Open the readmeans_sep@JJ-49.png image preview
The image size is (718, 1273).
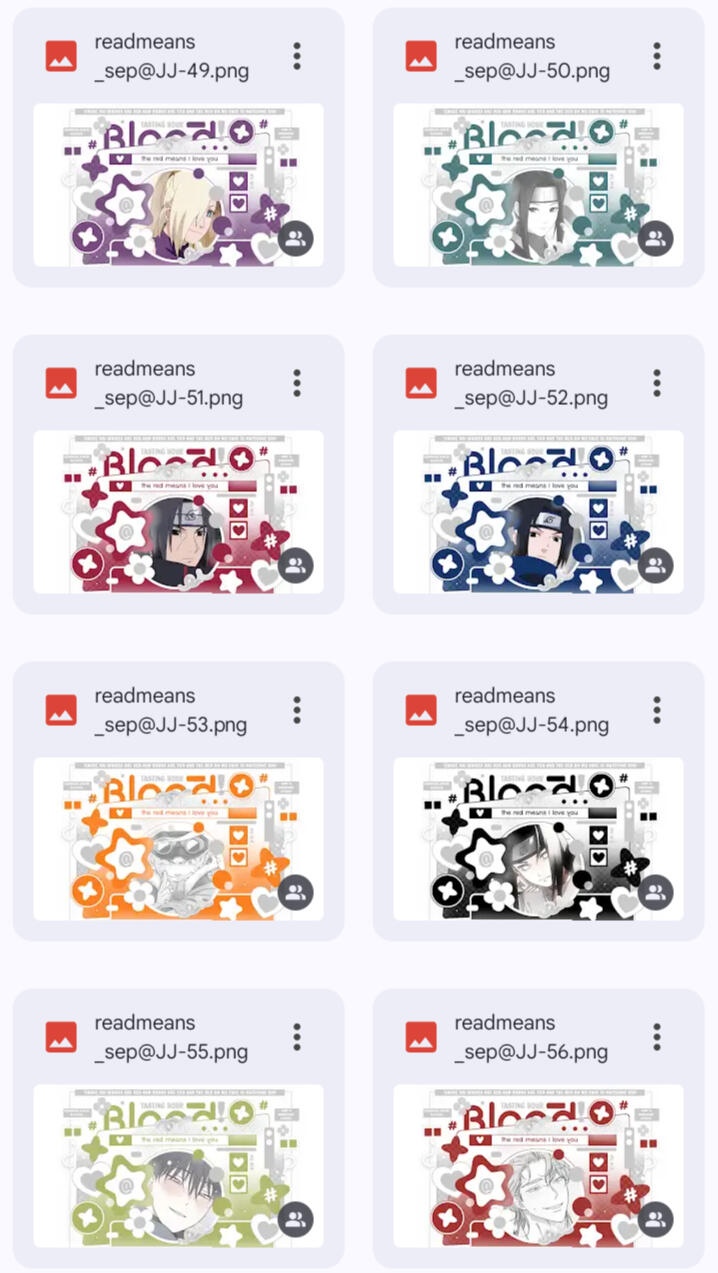(178, 185)
